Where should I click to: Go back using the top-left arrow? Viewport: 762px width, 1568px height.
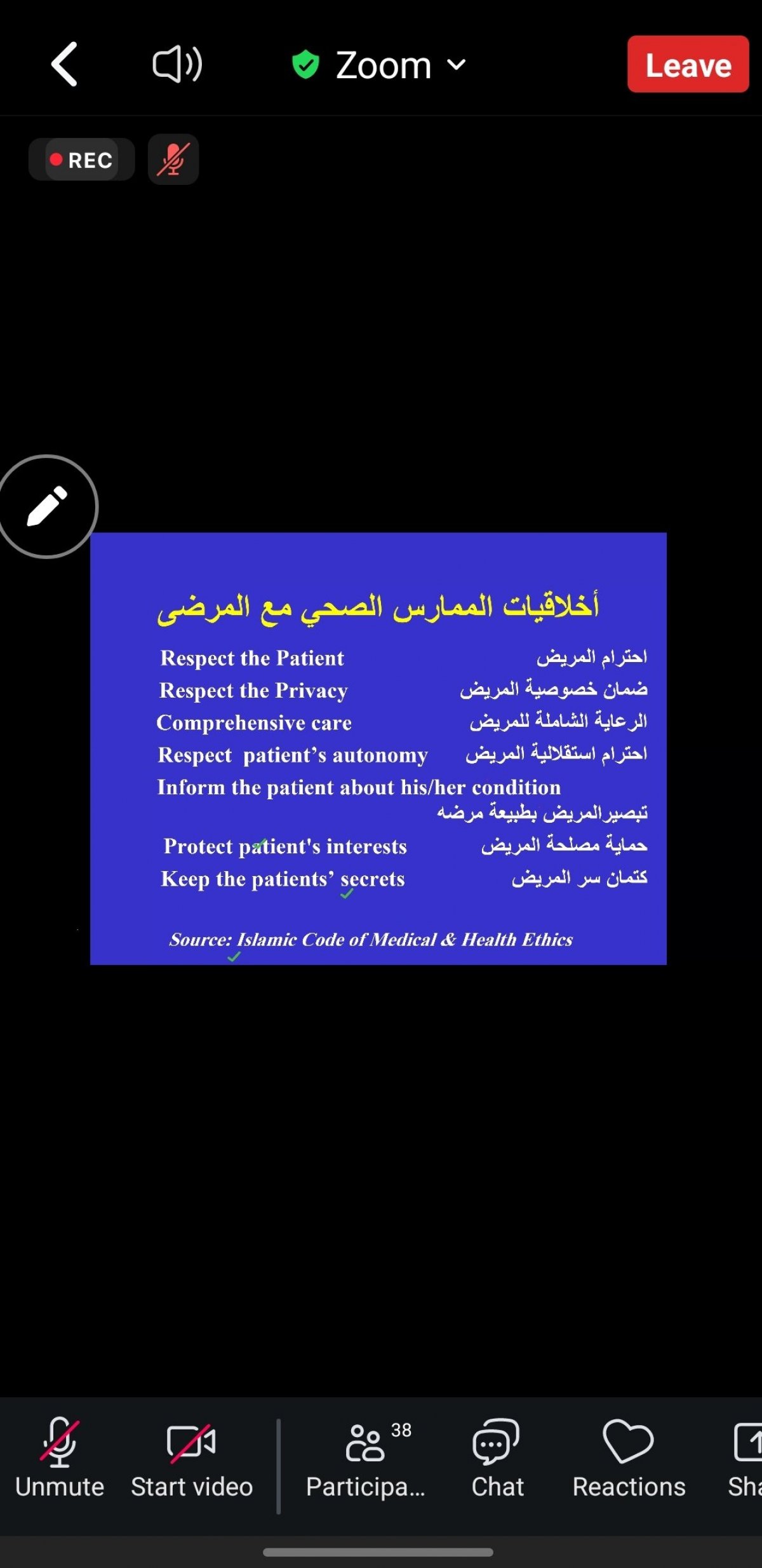(65, 64)
